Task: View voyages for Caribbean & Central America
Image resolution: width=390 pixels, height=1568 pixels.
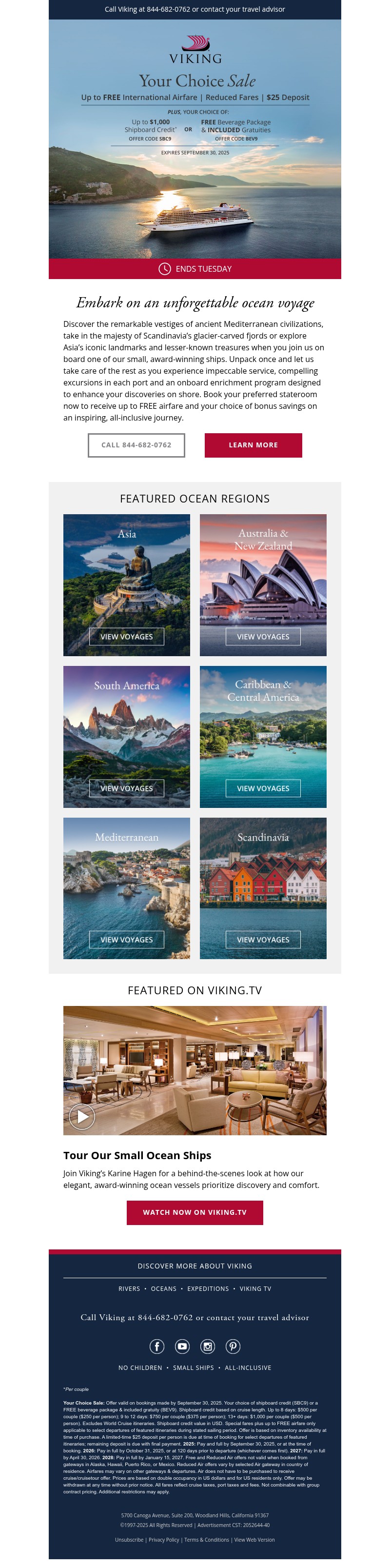Action: pos(263,788)
